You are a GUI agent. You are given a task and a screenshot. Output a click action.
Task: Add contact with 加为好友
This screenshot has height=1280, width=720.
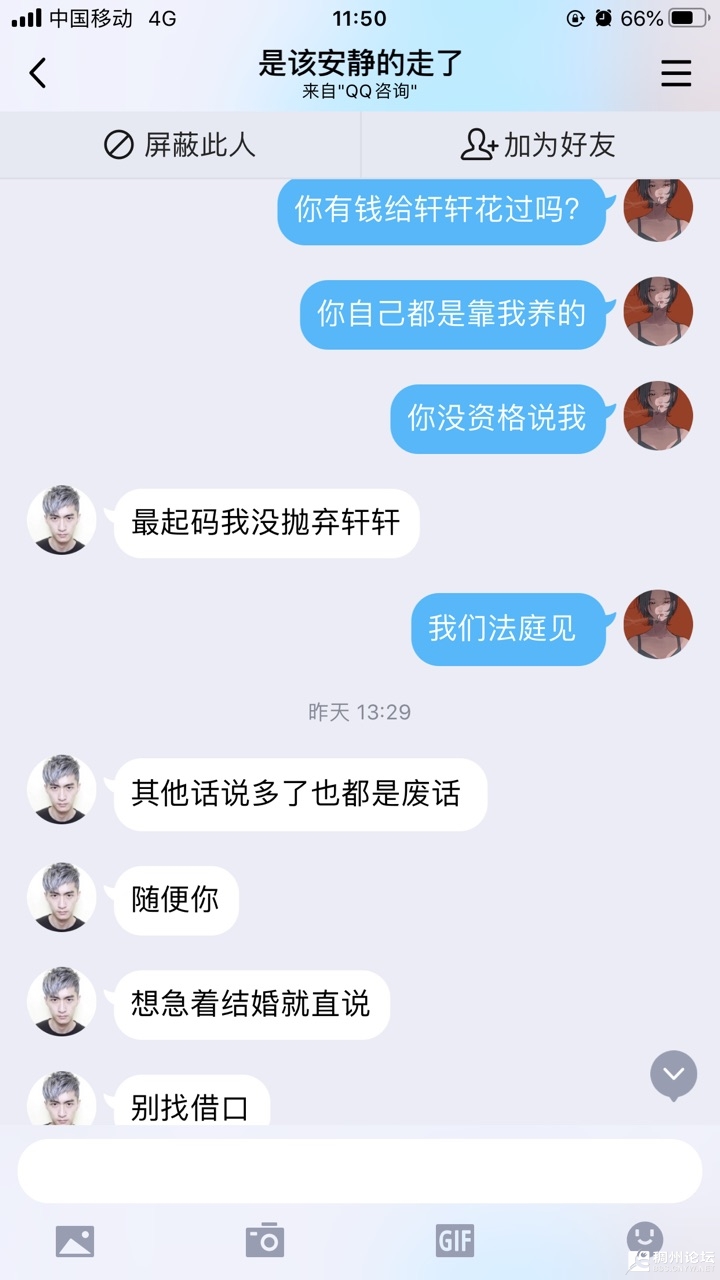coord(538,145)
